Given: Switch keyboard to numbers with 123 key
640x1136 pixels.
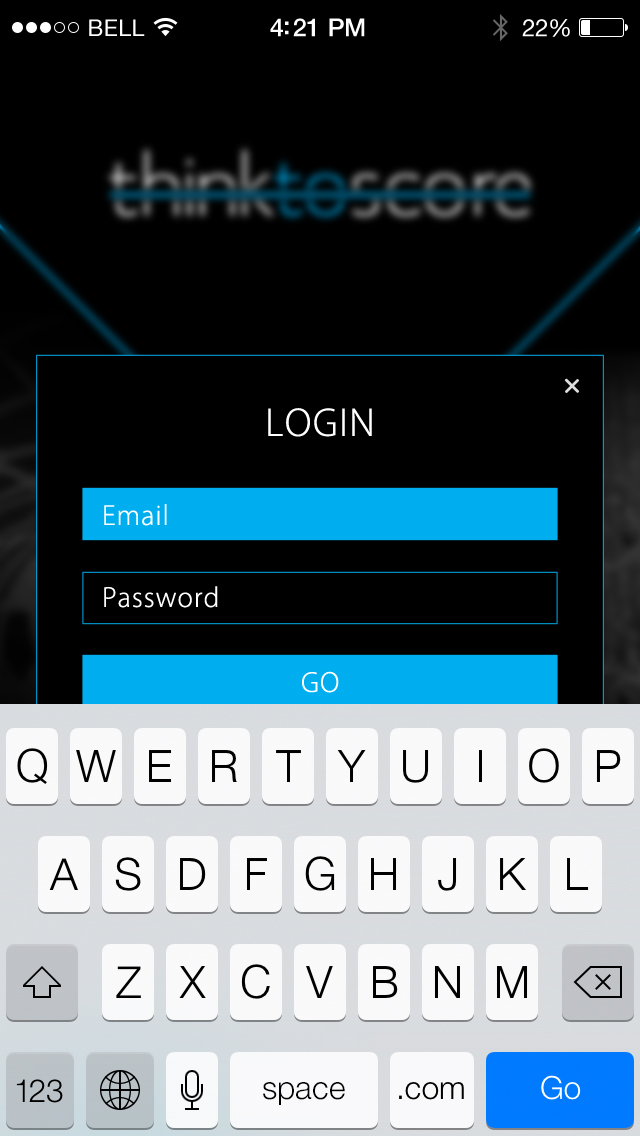Looking at the screenshot, I should click(x=40, y=1089).
